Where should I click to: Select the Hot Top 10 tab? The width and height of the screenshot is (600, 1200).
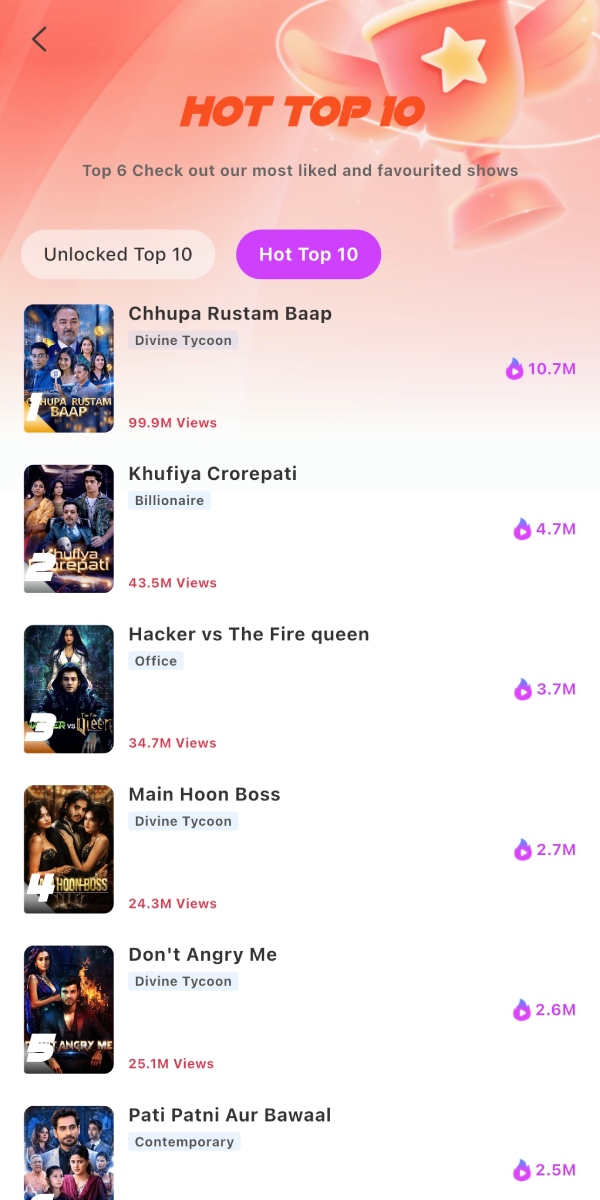pos(308,254)
